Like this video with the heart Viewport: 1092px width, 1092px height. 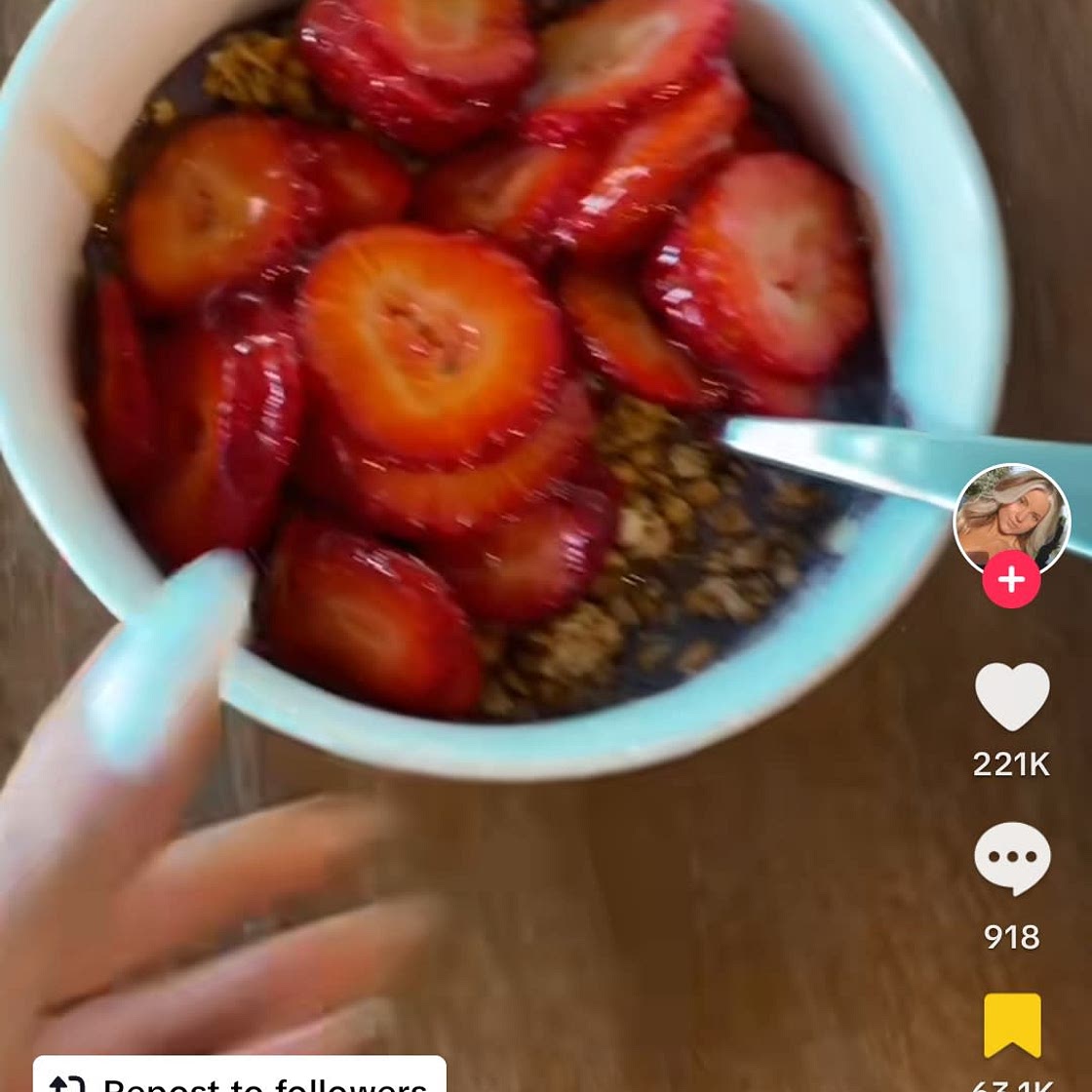click(1012, 697)
